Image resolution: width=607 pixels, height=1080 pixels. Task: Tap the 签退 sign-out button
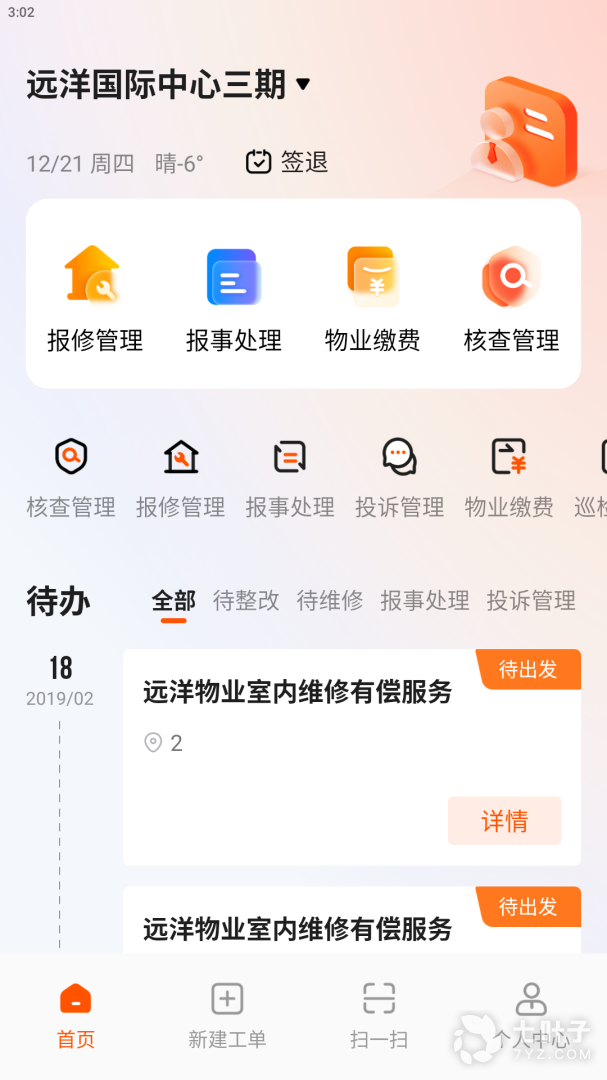click(x=287, y=162)
